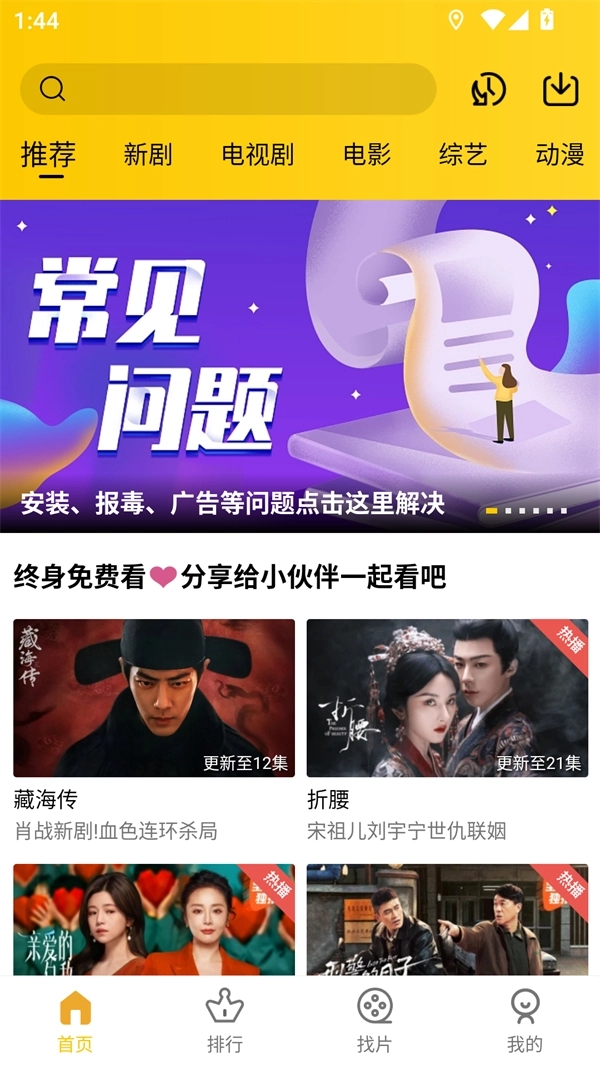600x1066 pixels.
Task: Open the 动漫 tab
Action: tap(560, 155)
